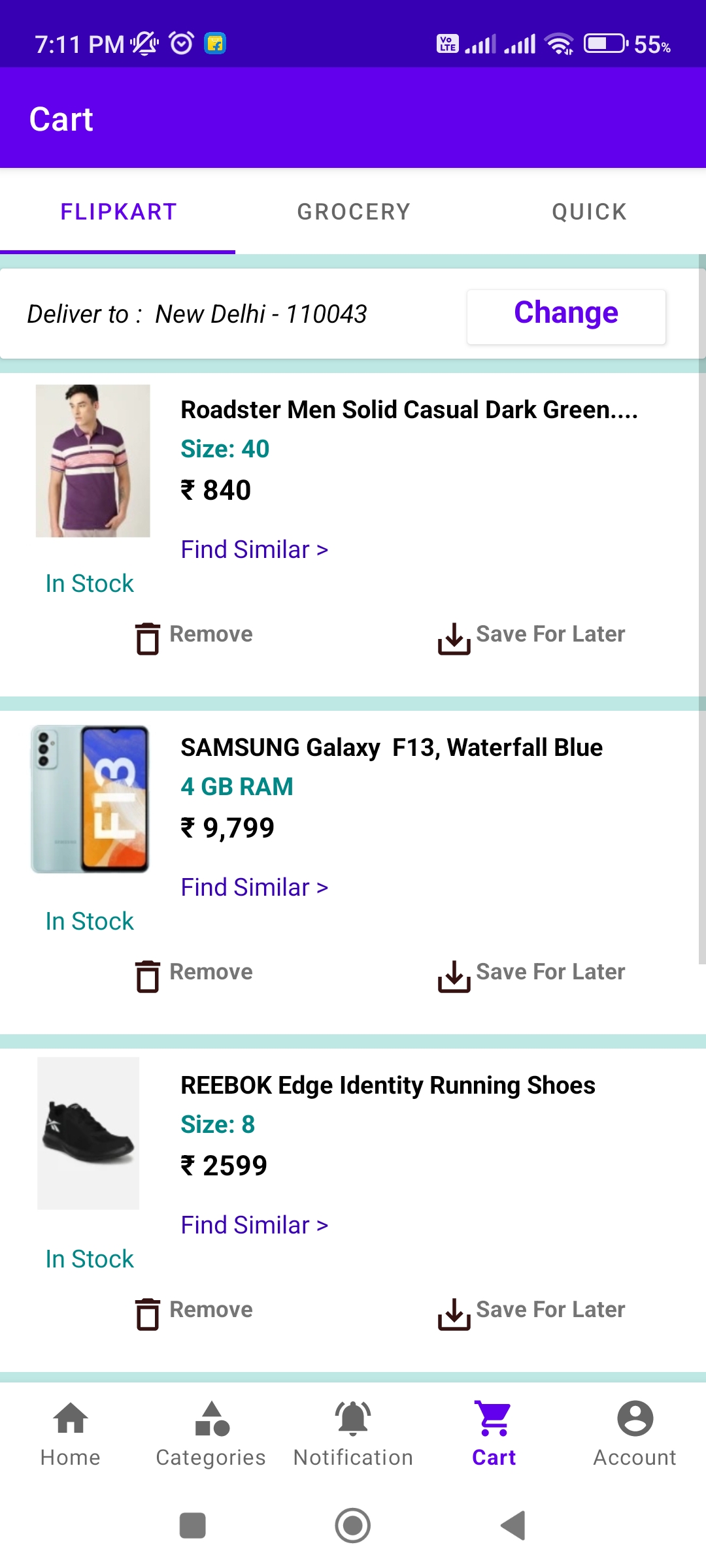This screenshot has width=706, height=1568.
Task: Find Similar items to the Reebok shoes
Action: [254, 1225]
